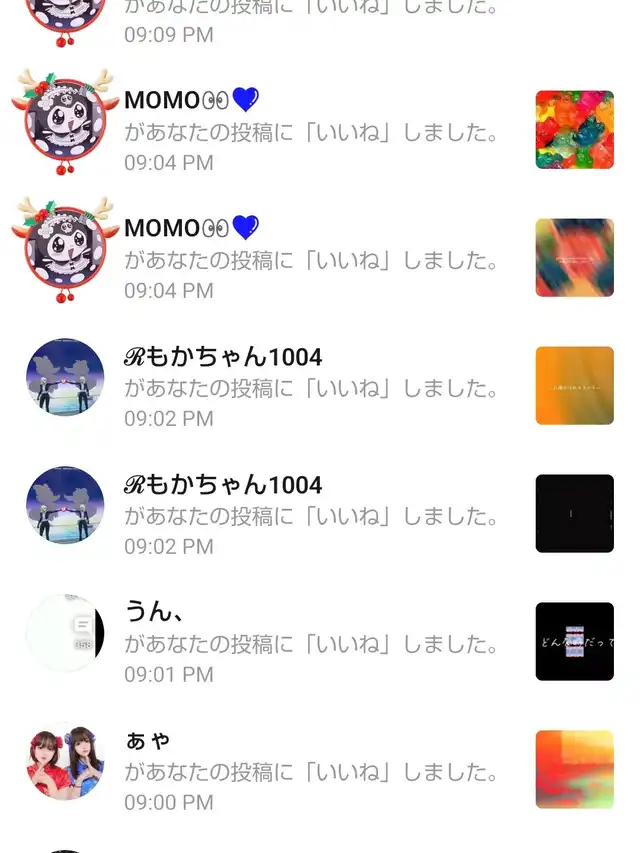This screenshot has height=853, width=640.
Task: Tap うん、's profile picture
Action: coord(65,634)
